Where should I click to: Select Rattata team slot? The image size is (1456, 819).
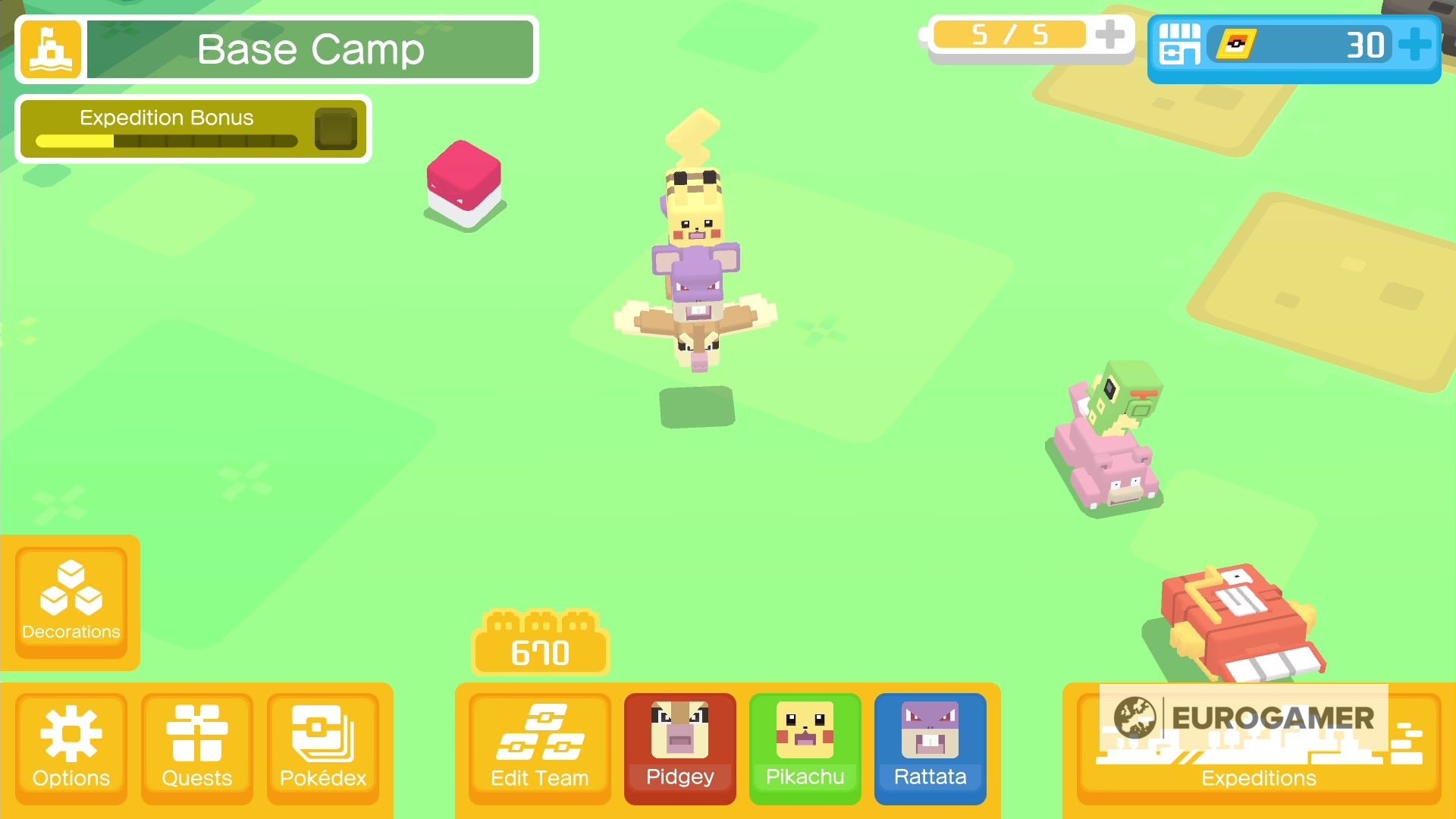pos(930,748)
